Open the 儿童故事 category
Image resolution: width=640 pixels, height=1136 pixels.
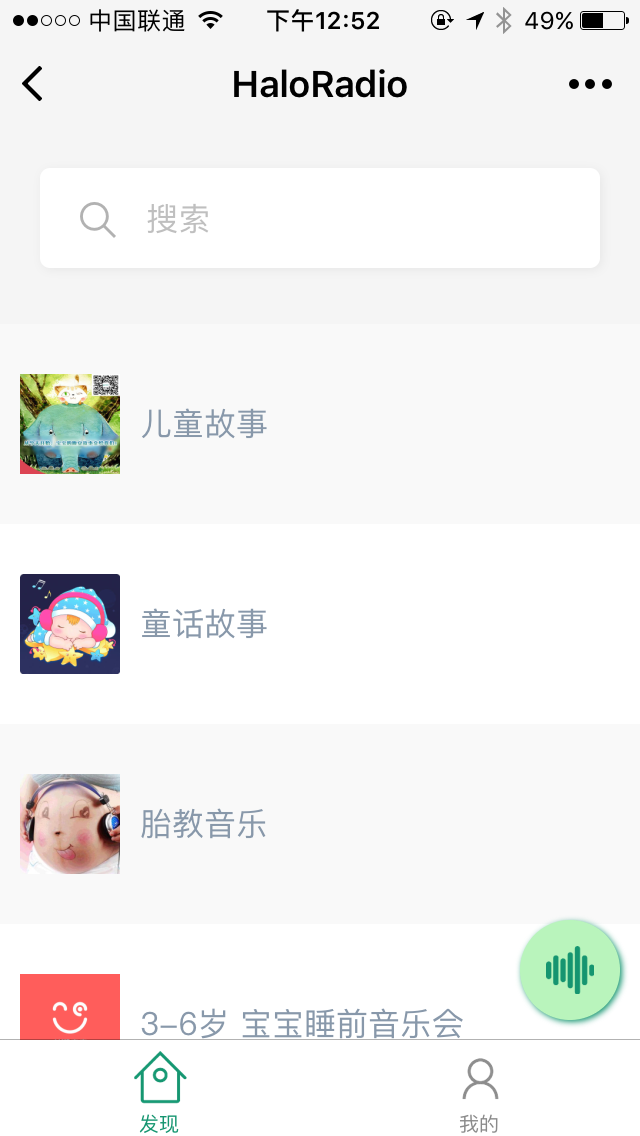point(320,424)
